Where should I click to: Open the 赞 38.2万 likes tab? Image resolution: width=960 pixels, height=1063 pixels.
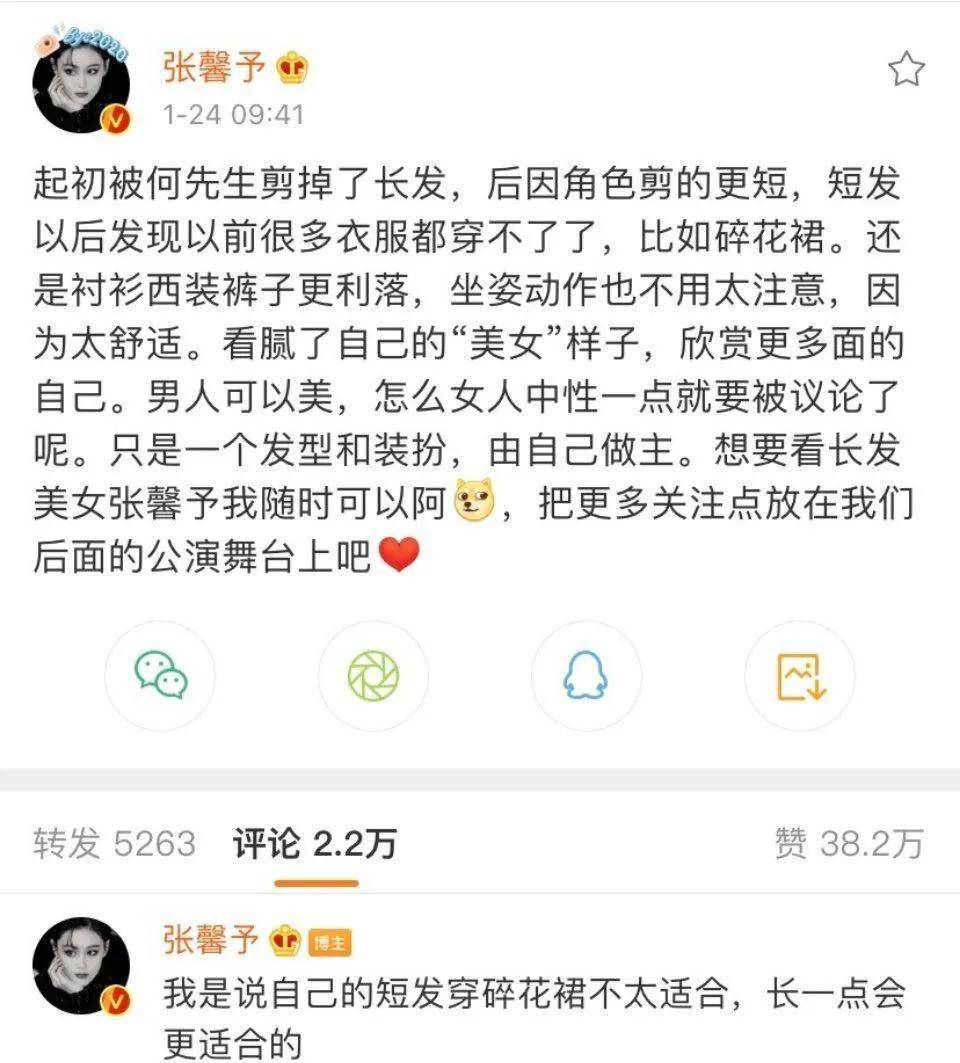coord(848,843)
